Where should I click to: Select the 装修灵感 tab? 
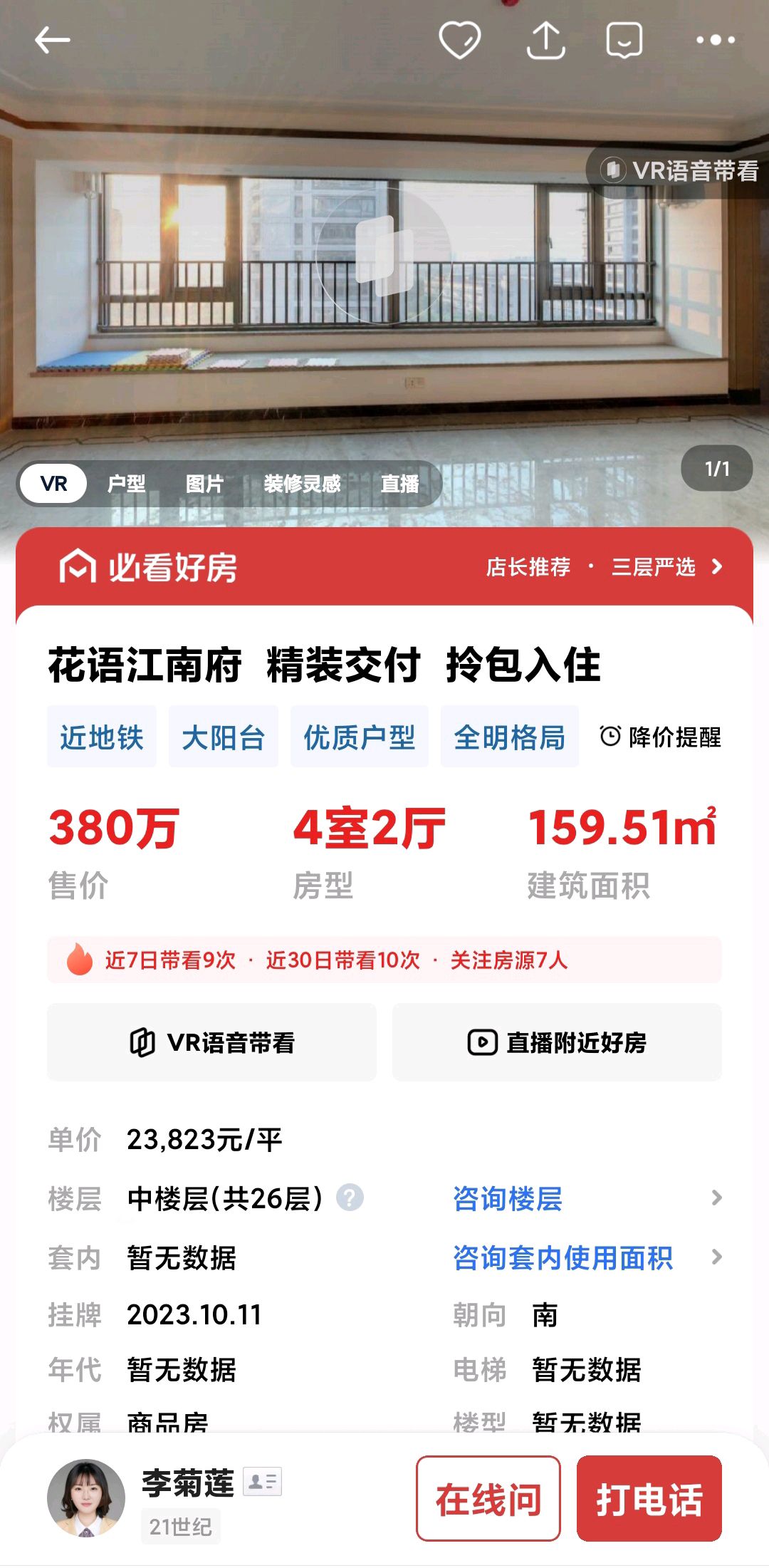(302, 484)
